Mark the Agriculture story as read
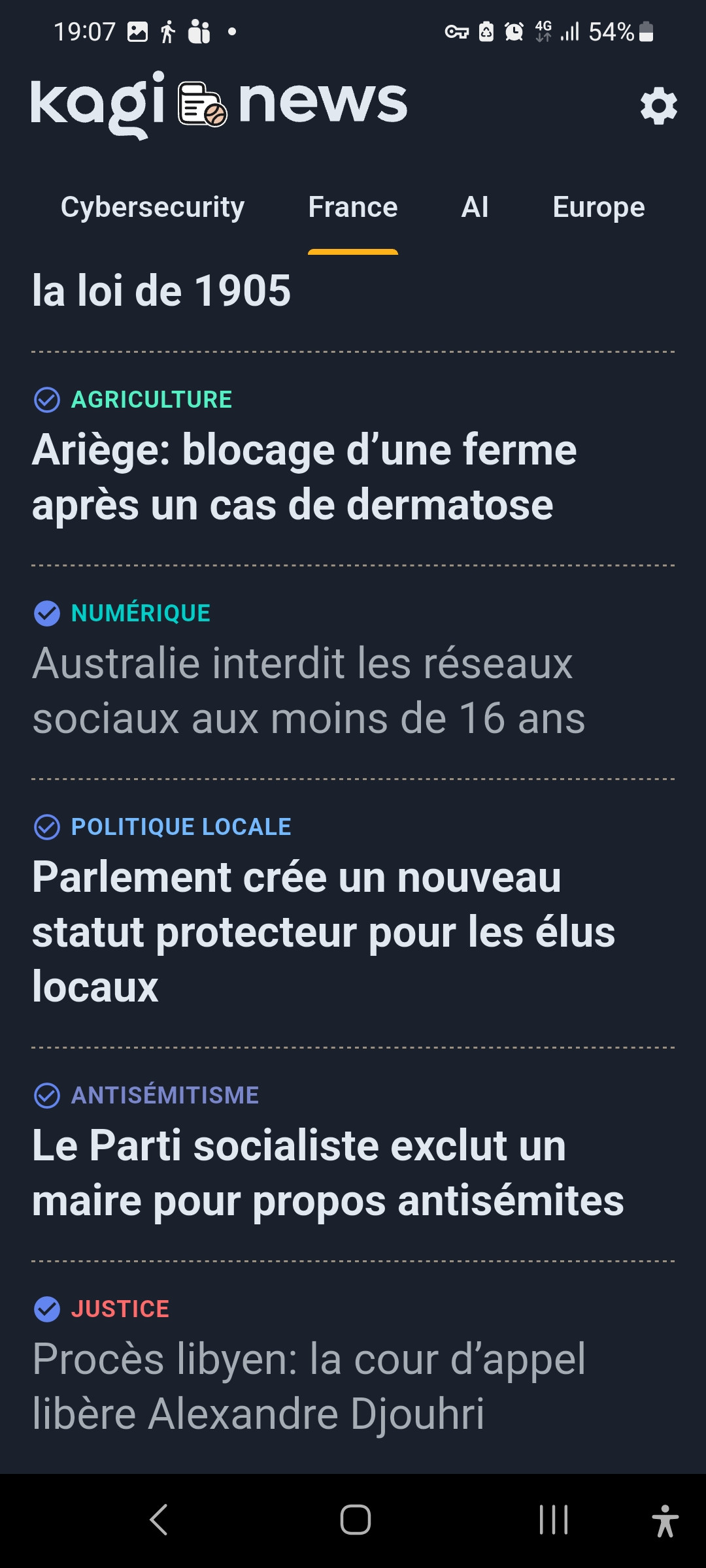Screen dimensions: 706x1568 pos(47,400)
